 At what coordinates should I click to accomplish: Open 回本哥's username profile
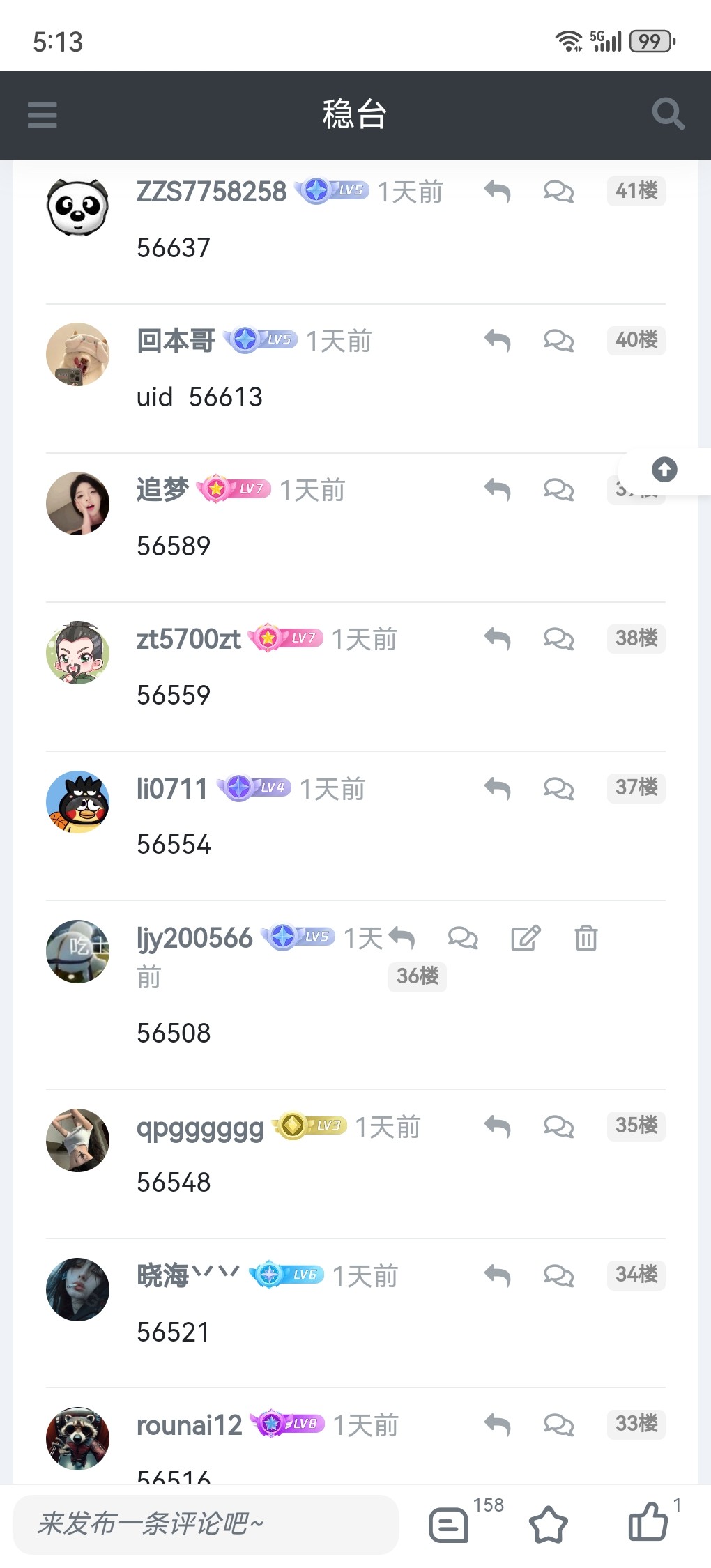point(176,341)
